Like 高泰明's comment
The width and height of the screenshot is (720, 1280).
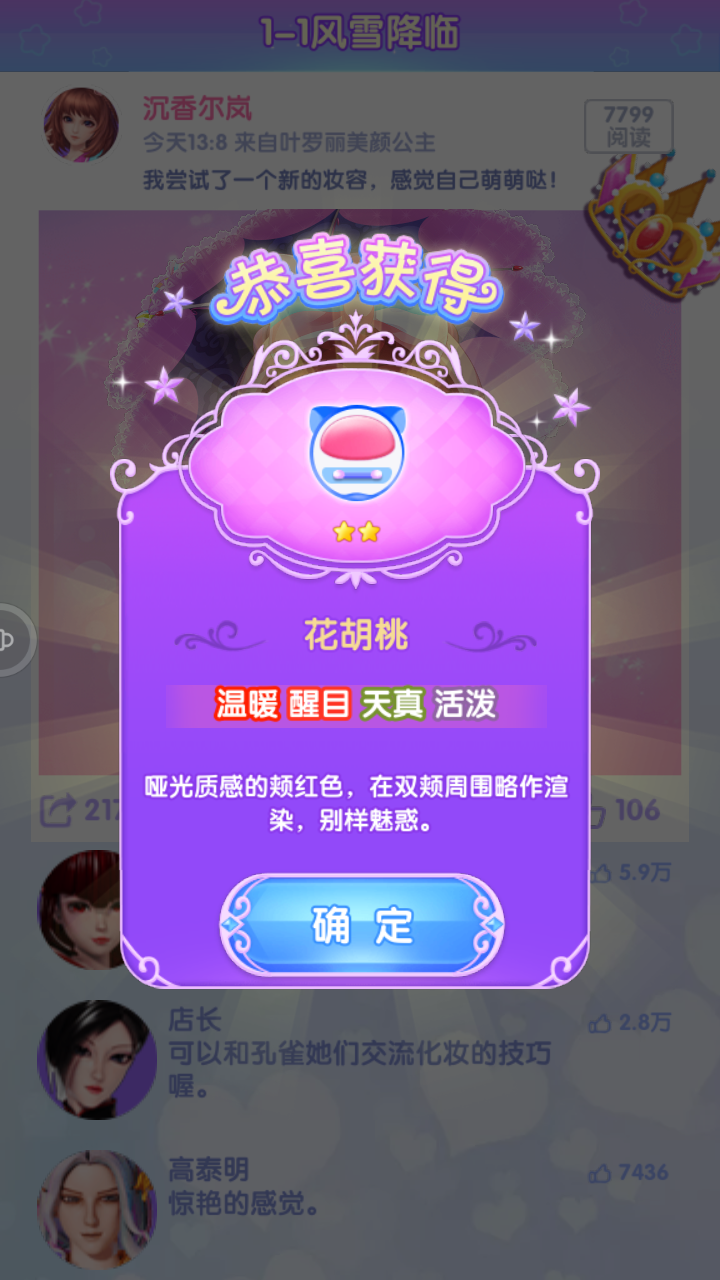[x=601, y=1173]
